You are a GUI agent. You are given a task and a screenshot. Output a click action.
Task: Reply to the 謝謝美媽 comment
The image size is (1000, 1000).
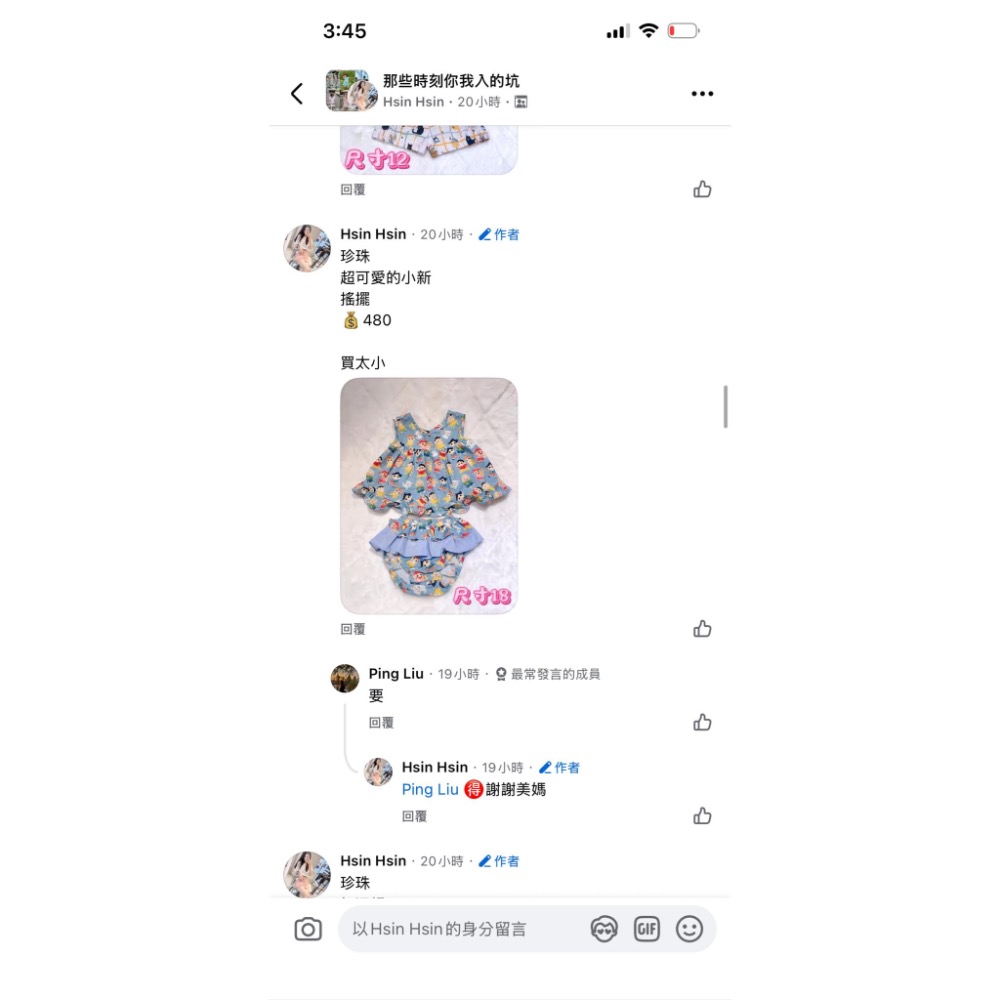point(414,816)
